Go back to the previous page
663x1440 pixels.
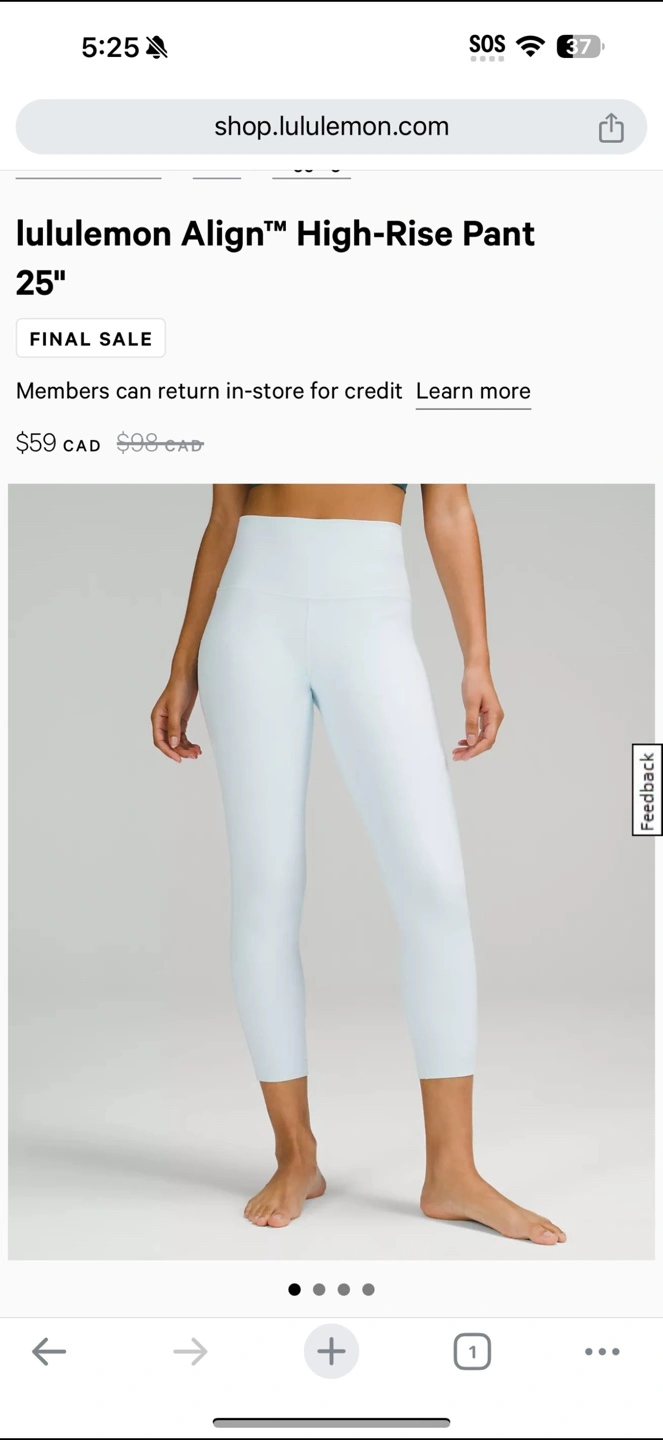[49, 1352]
